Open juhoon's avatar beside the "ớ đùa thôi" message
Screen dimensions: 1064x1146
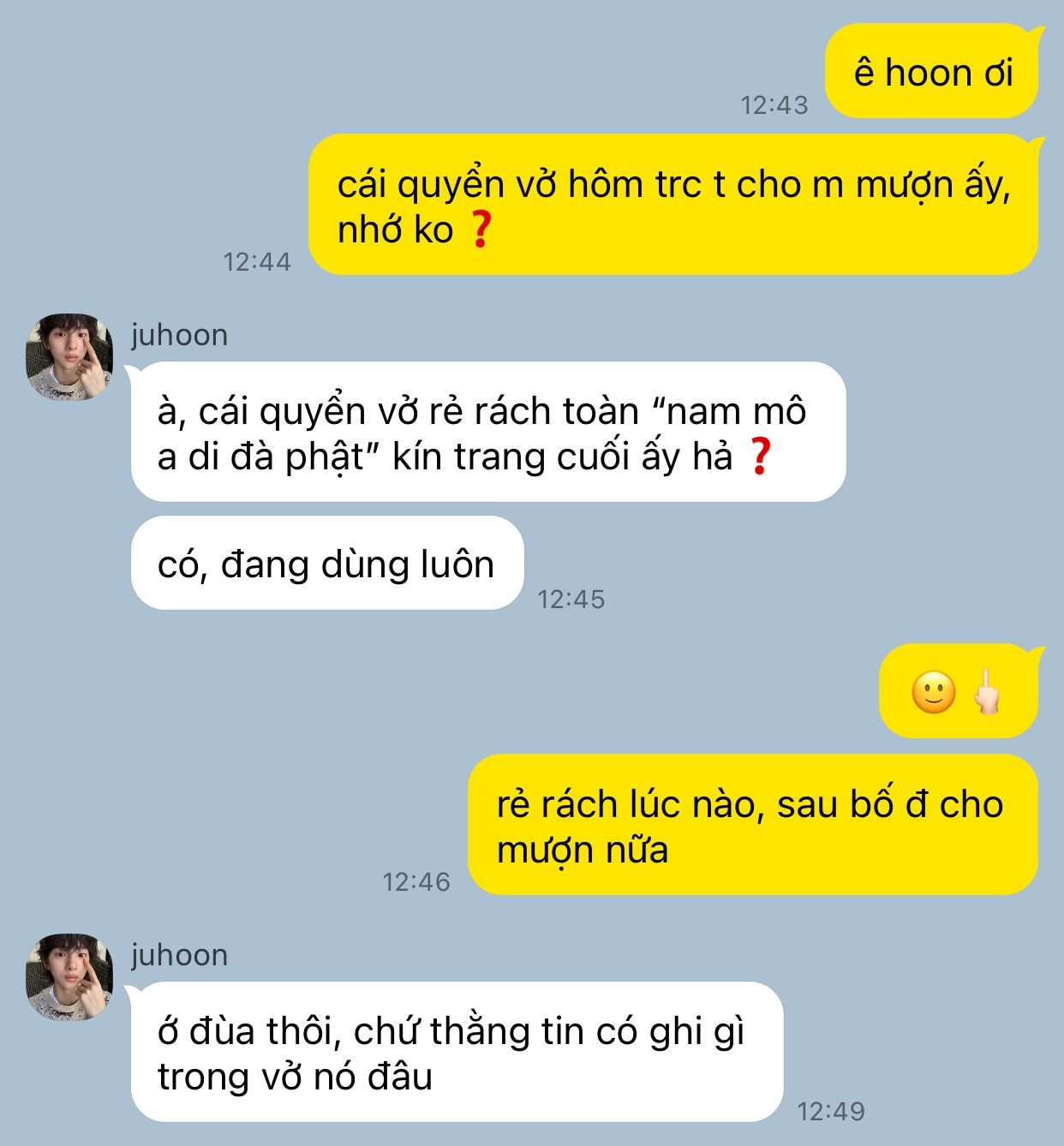point(69,976)
